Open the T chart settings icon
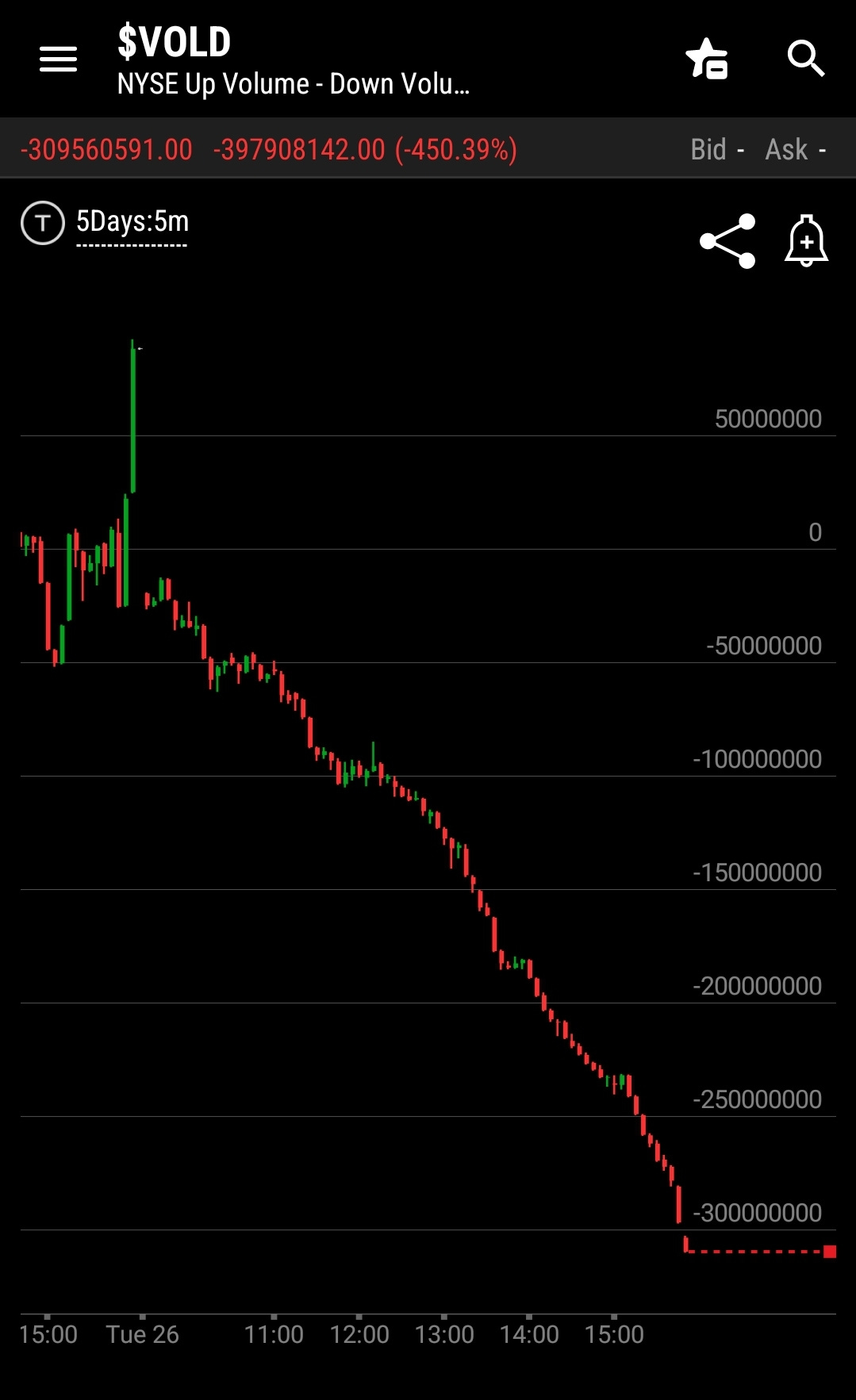The height and width of the screenshot is (1400, 856). (42, 223)
